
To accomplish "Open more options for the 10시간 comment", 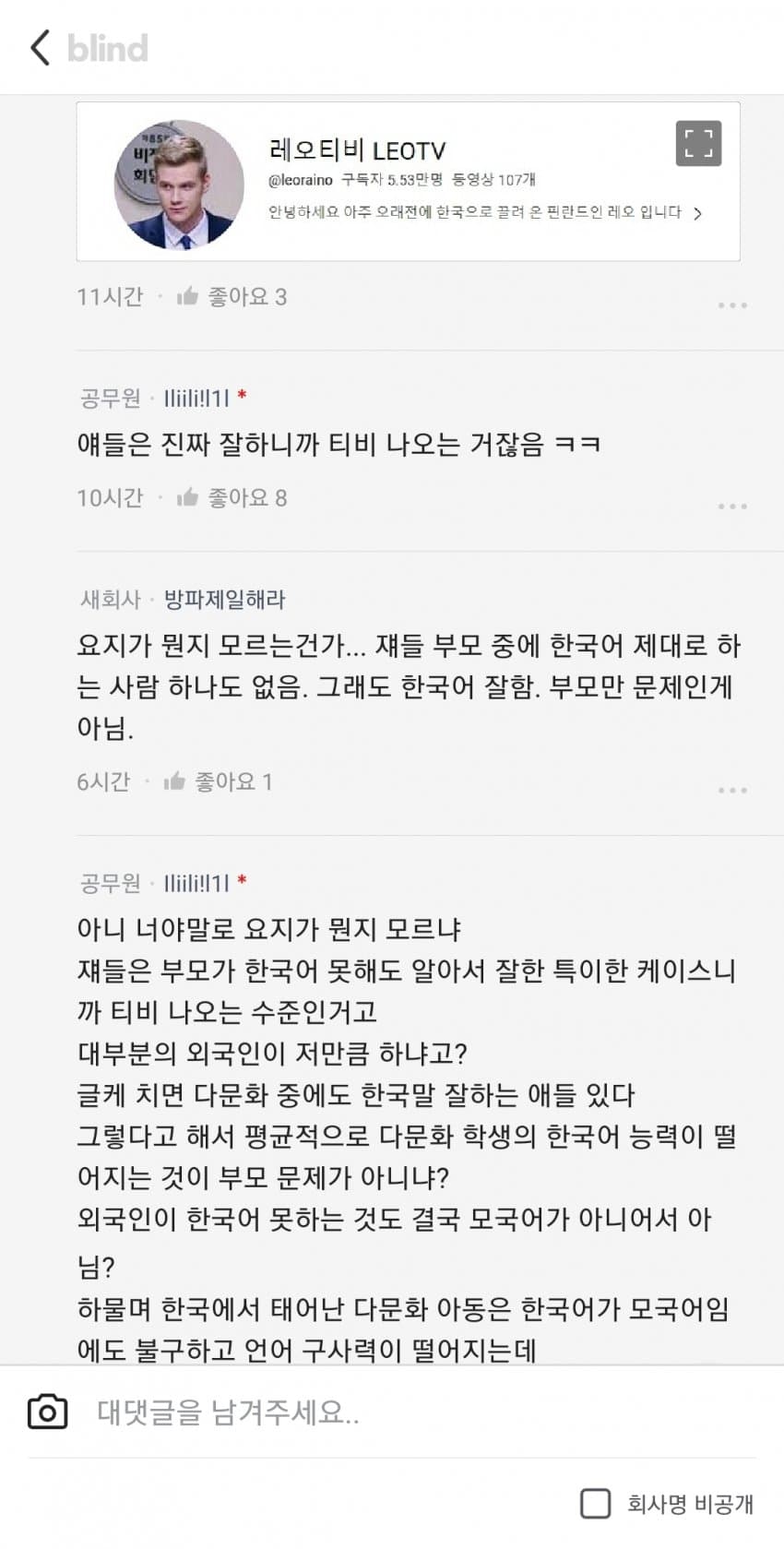I will click(x=731, y=506).
